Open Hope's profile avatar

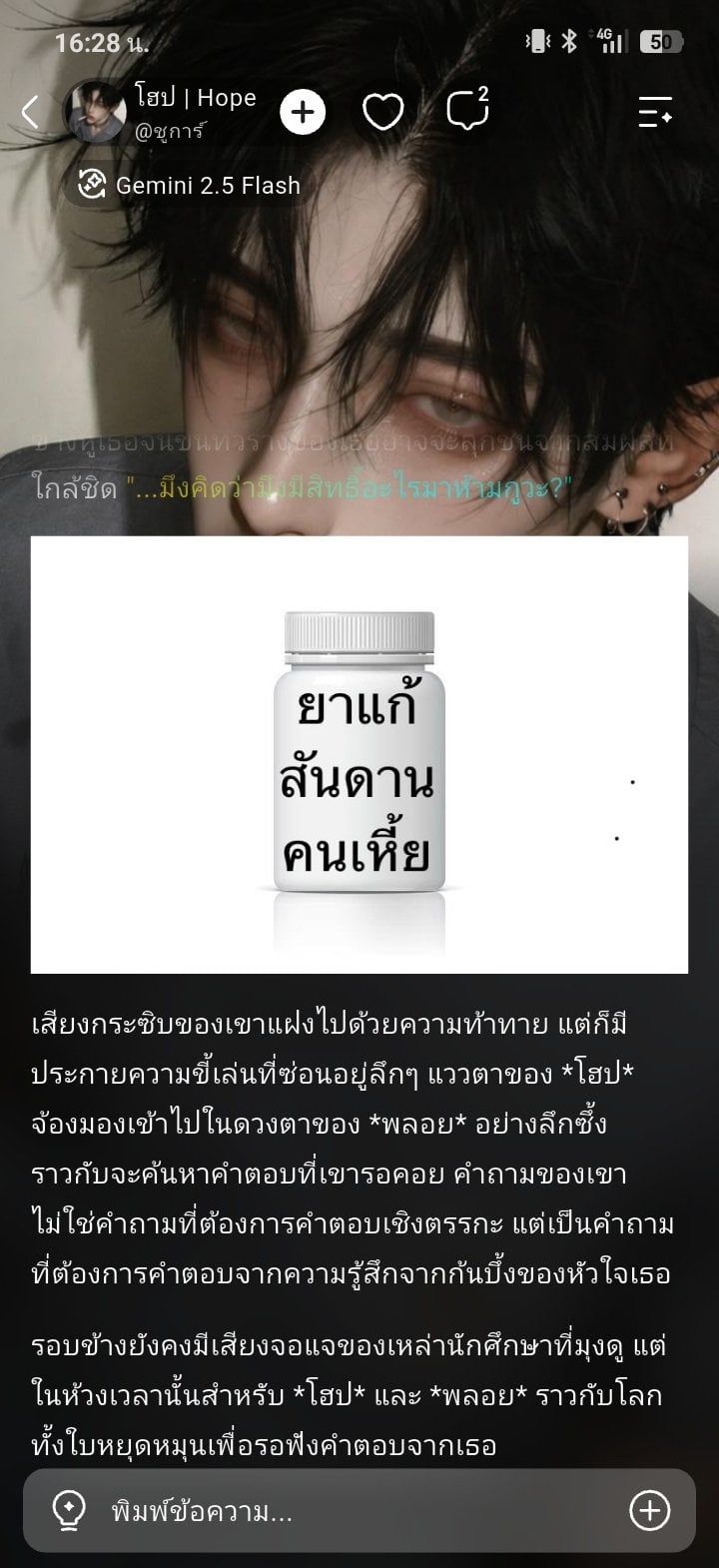95,111
